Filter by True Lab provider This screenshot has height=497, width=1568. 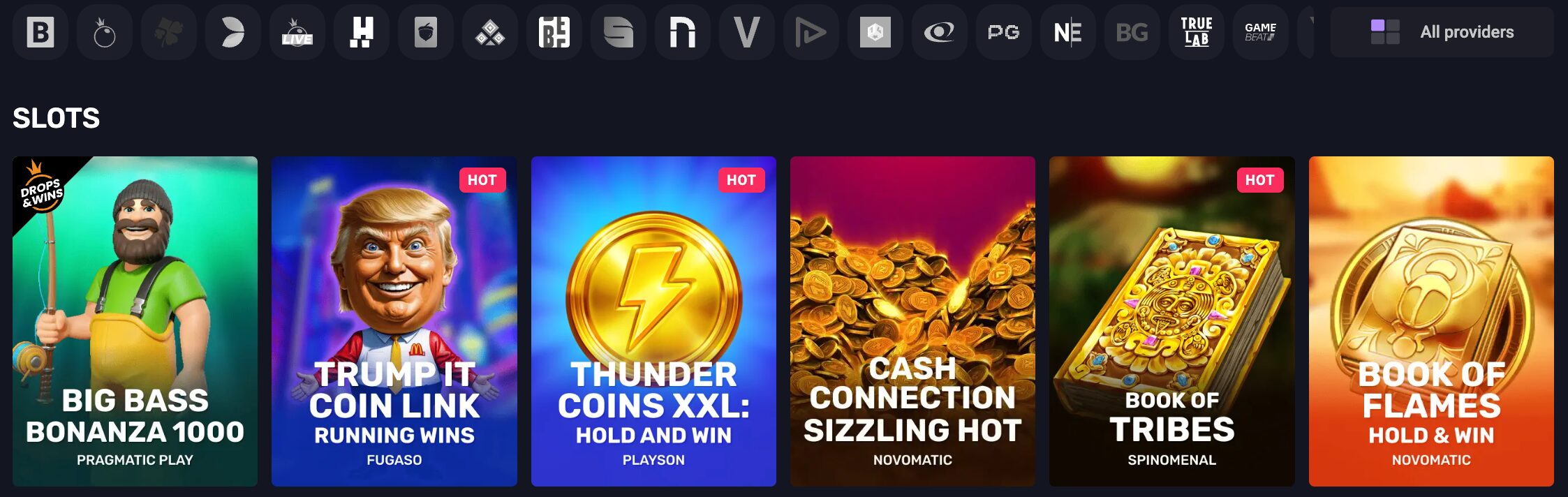pos(1196,32)
